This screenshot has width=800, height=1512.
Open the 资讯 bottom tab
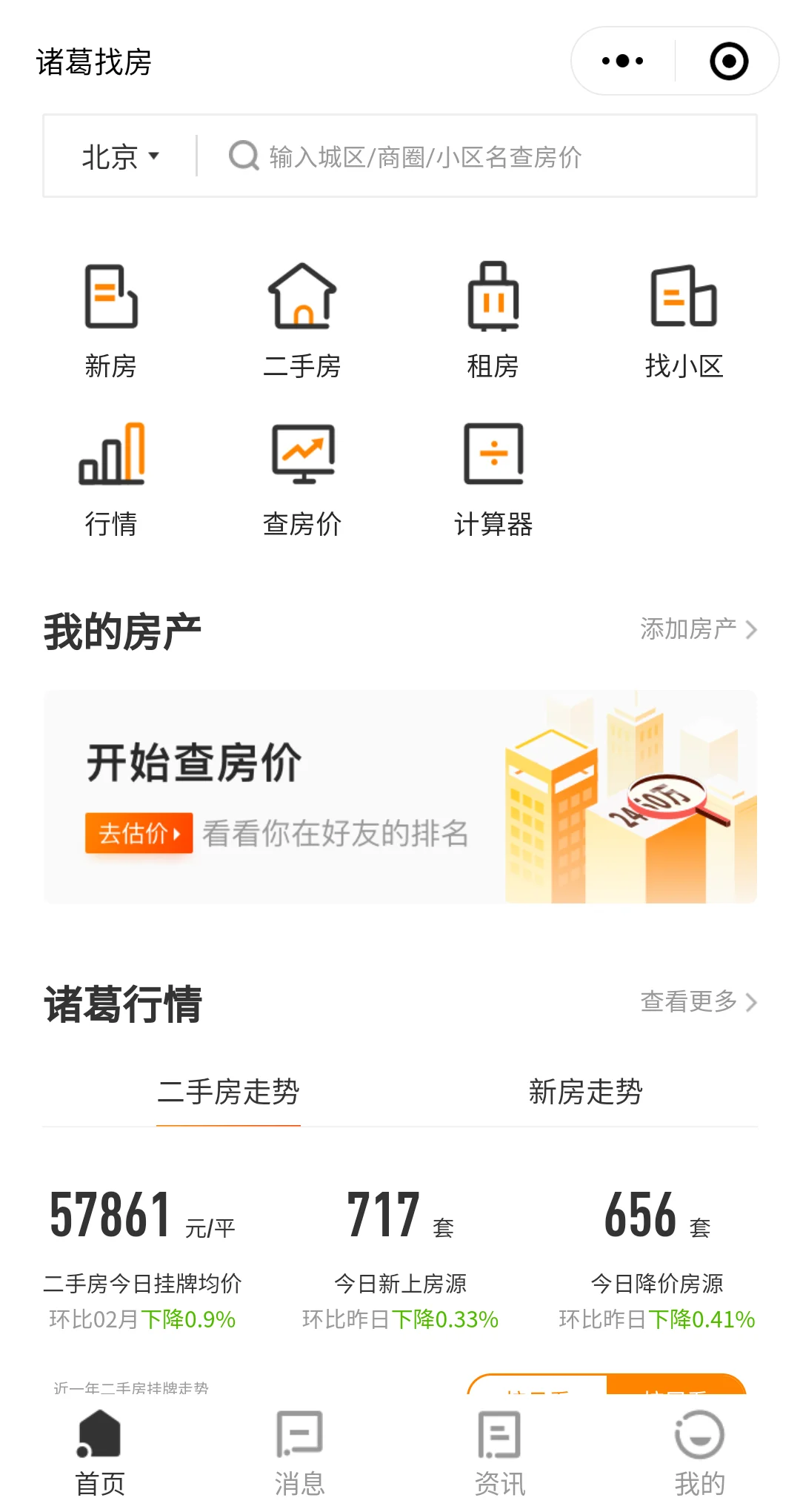click(499, 1453)
